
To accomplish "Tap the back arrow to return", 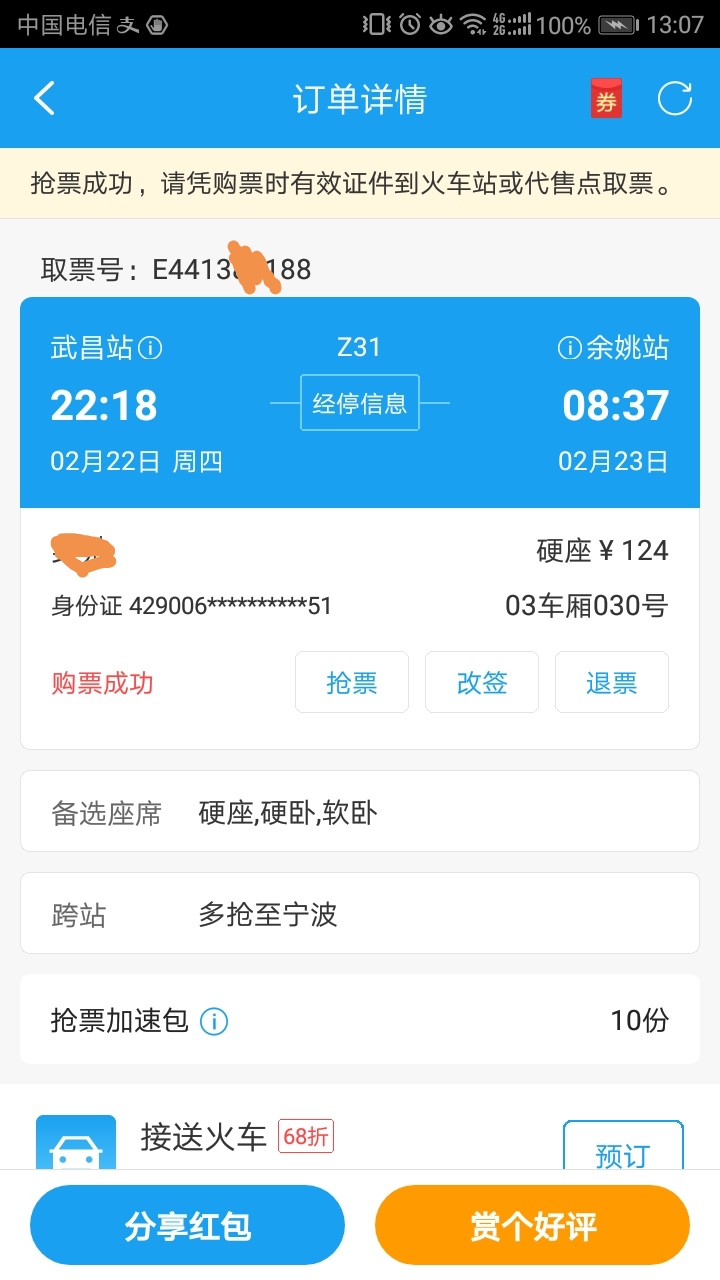I will (x=43, y=98).
